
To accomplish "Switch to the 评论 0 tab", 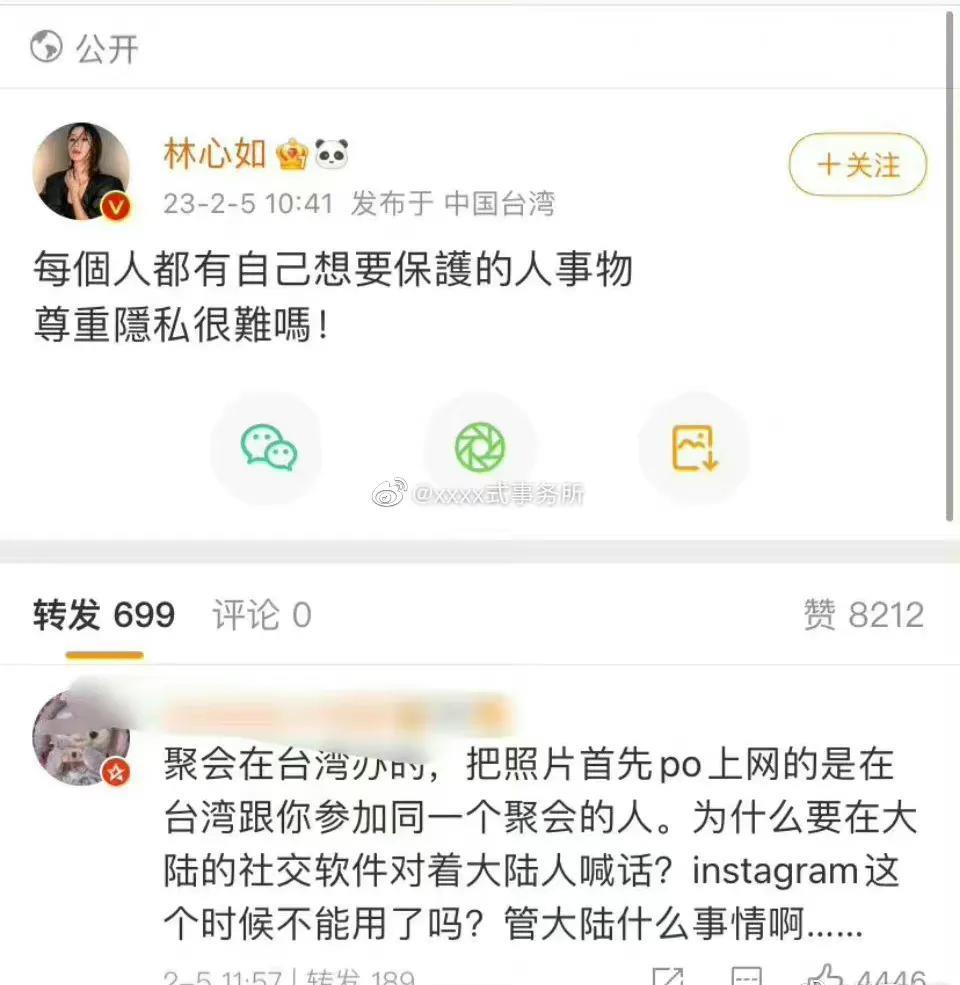I will pos(261,616).
